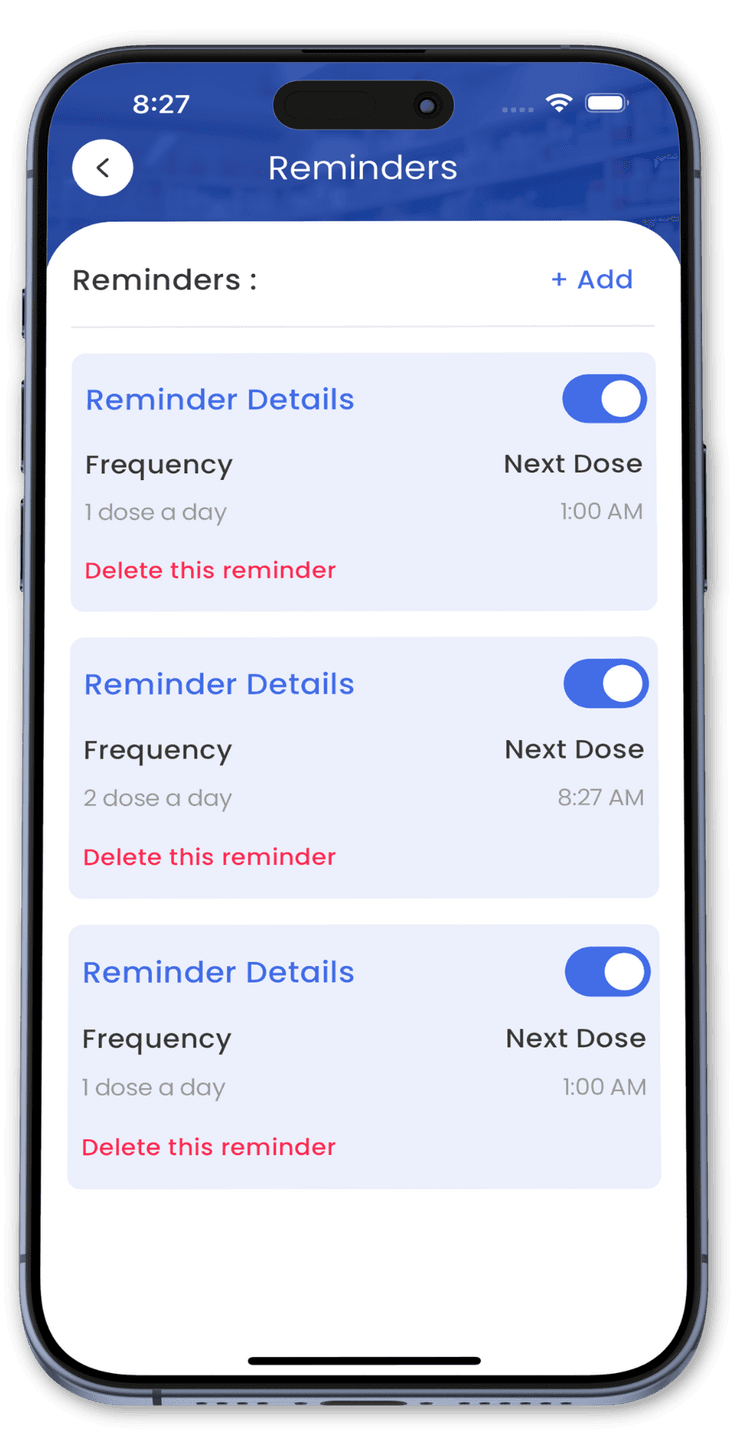Image resolution: width=750 pixels, height=1453 pixels.
Task: Tap the 1 dose a day frequency text
Action: [155, 512]
